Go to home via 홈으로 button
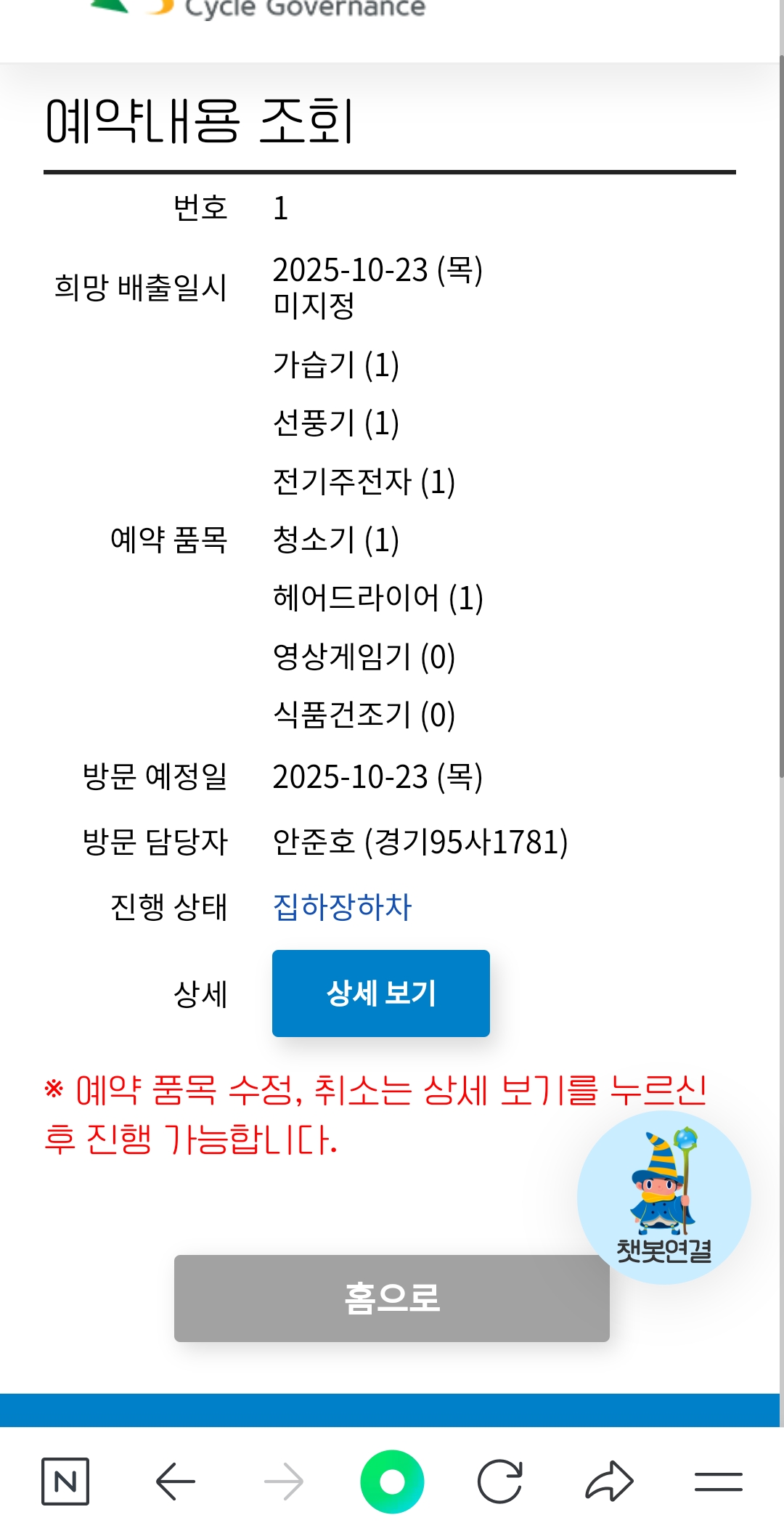Viewport: 784px width, 1536px height. pos(391,1298)
